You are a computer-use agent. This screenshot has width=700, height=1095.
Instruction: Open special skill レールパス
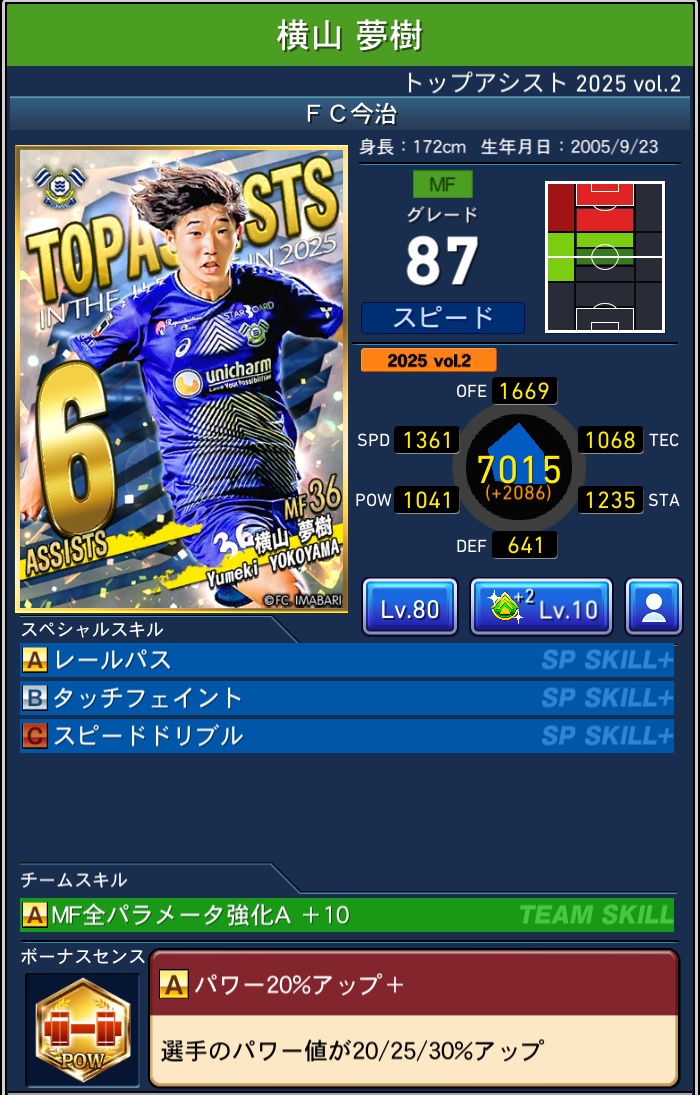pyautogui.click(x=346, y=660)
